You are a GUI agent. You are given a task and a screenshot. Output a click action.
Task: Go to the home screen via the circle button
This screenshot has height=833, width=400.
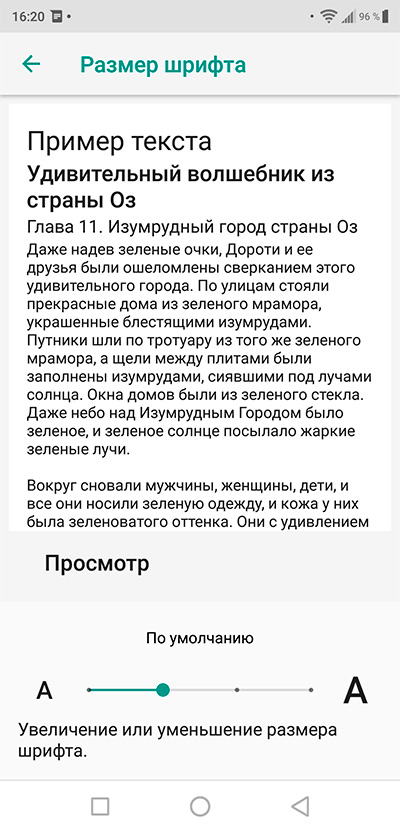(200, 806)
